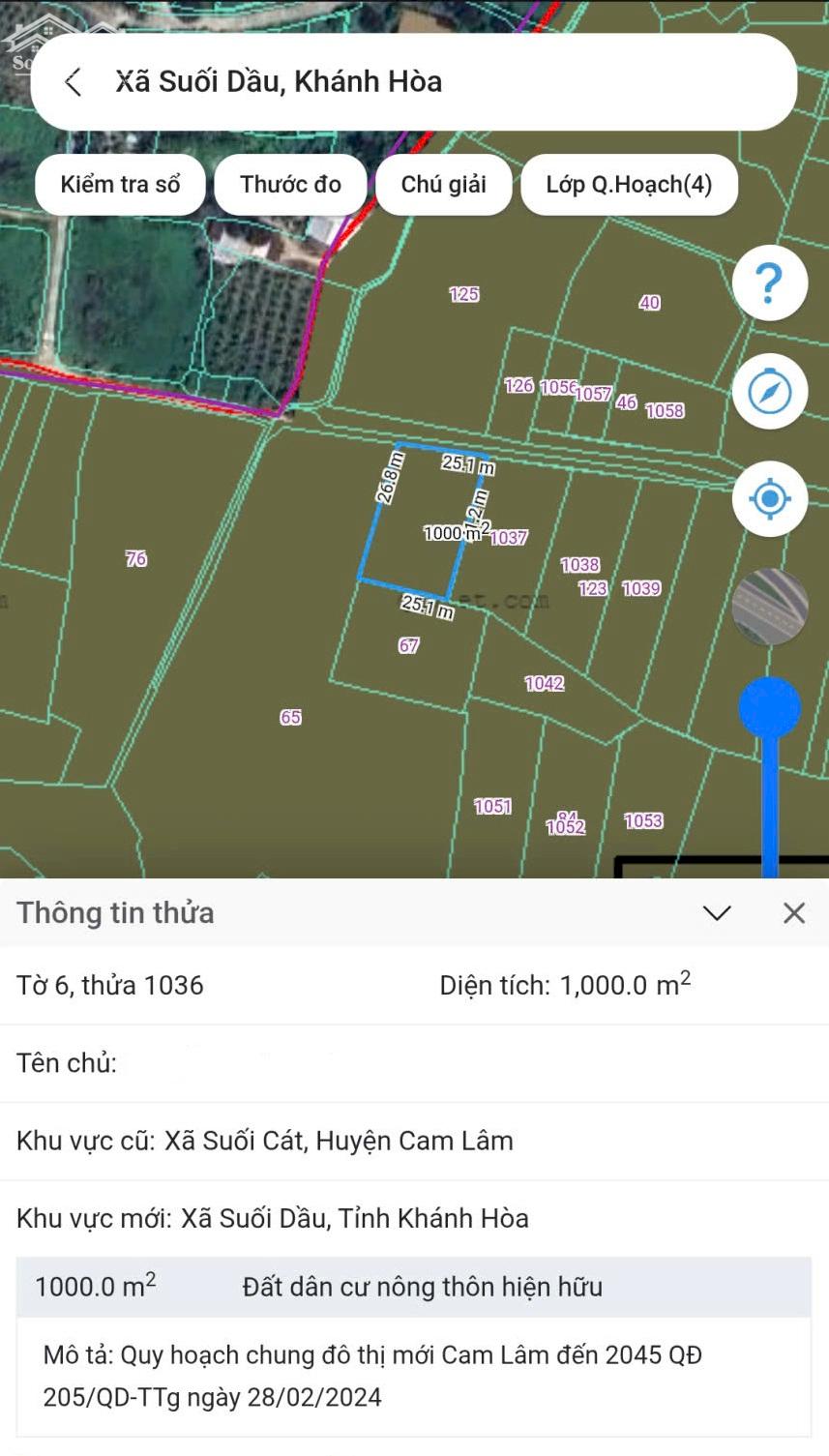The image size is (829, 1456).
Task: Open the help question mark button
Action: pyautogui.click(x=769, y=283)
